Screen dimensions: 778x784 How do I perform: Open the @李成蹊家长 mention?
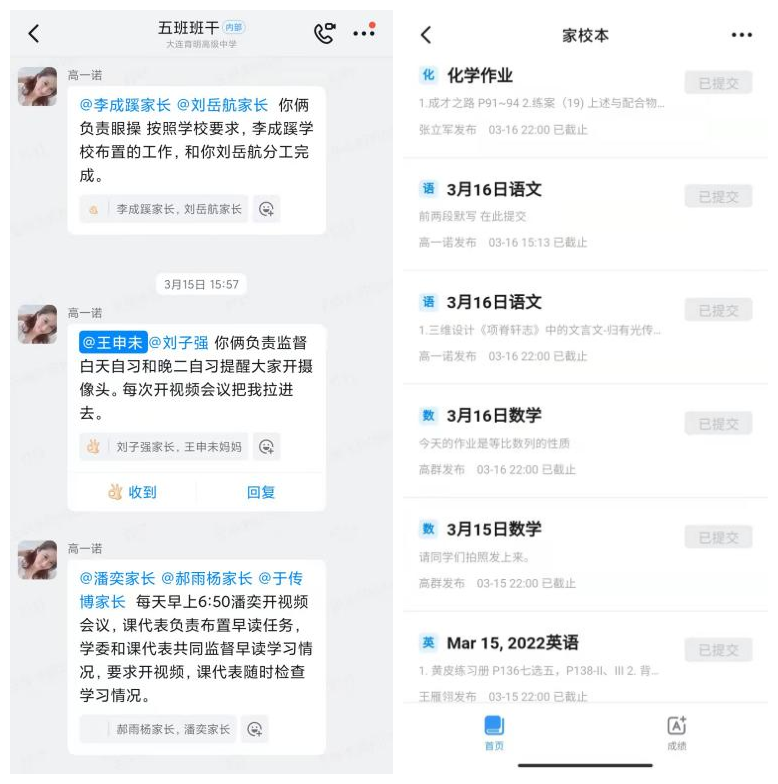125,104
